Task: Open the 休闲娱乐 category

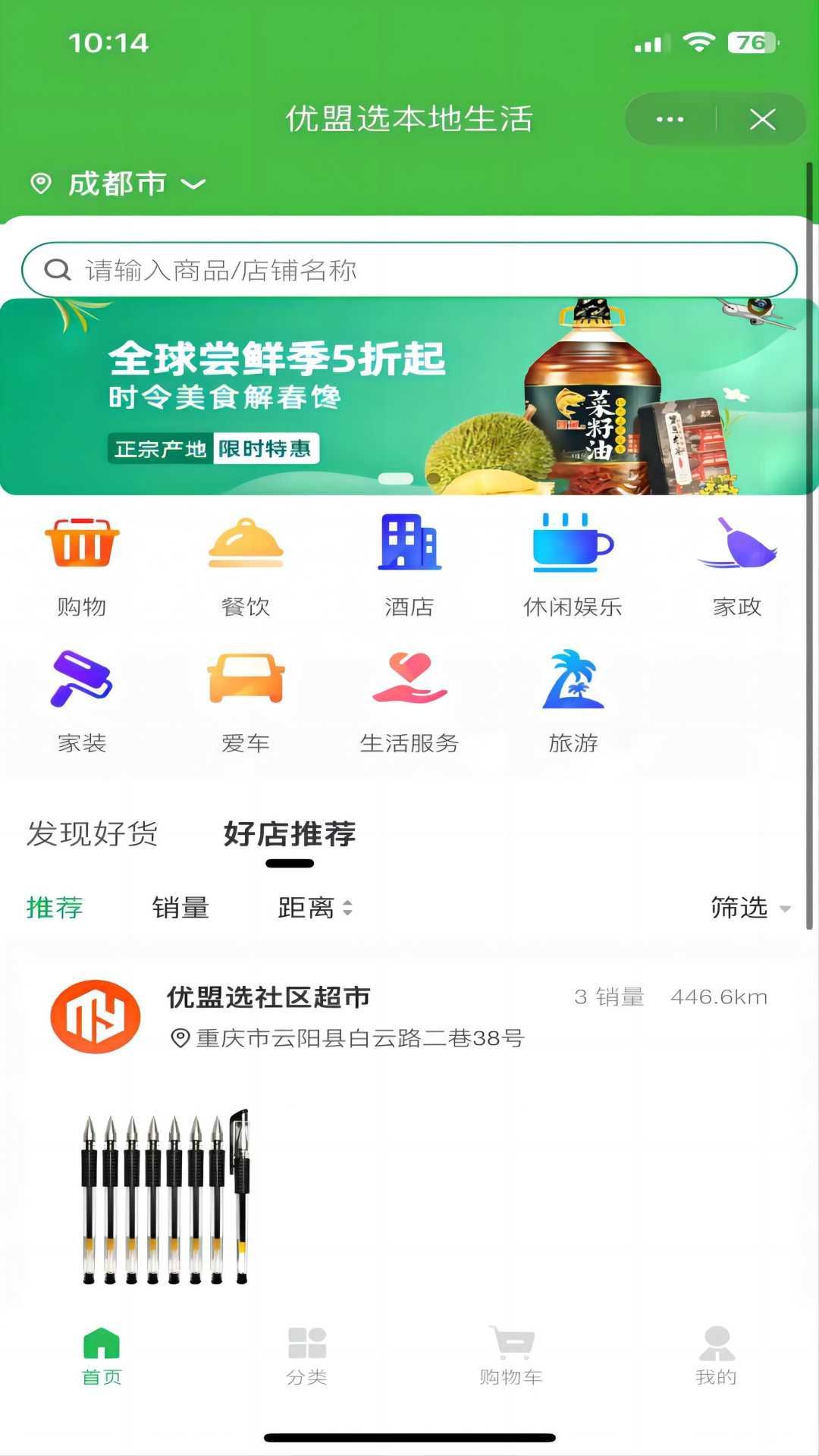Action: (573, 566)
